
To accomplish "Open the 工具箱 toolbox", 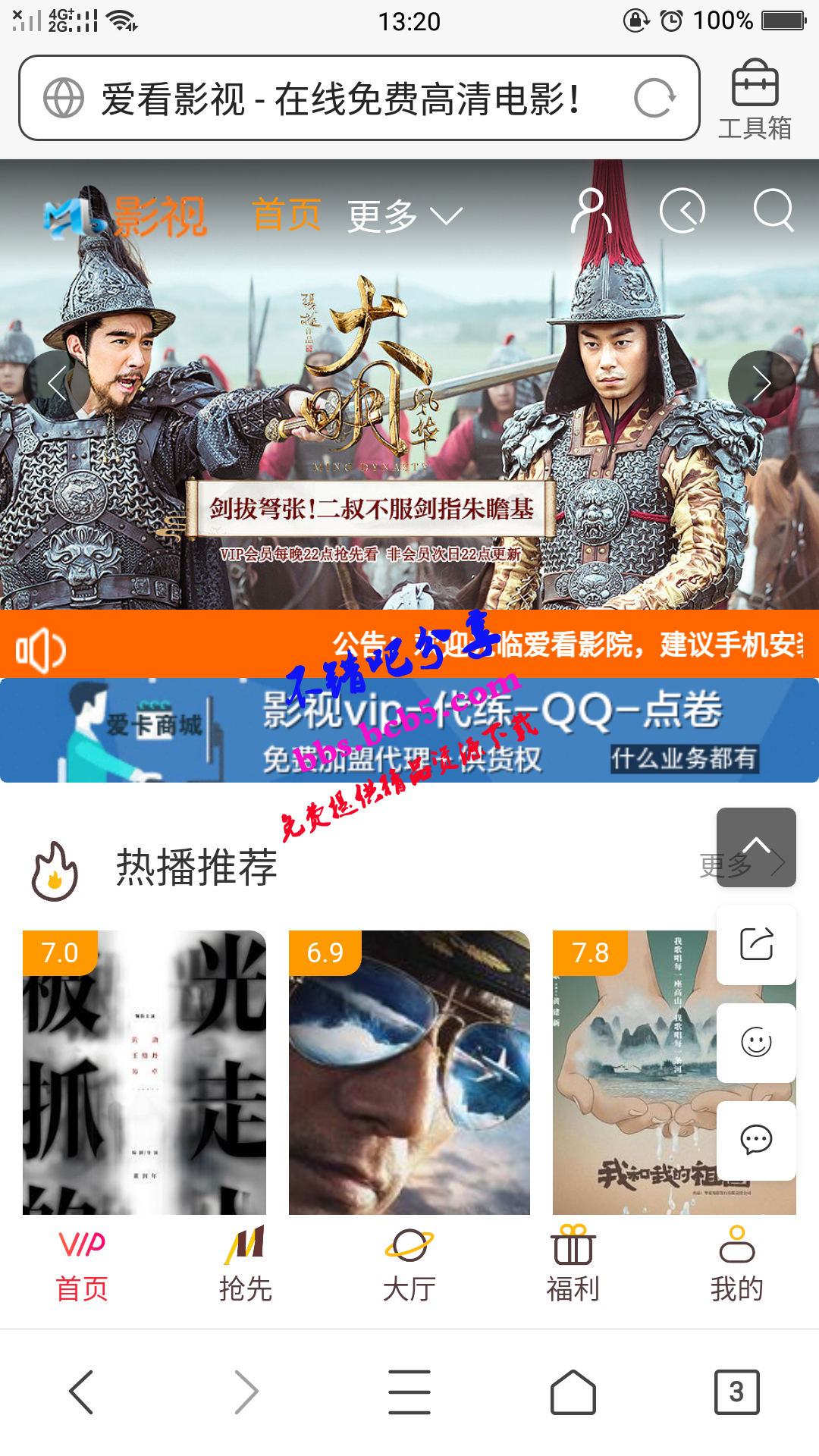I will coord(755,100).
